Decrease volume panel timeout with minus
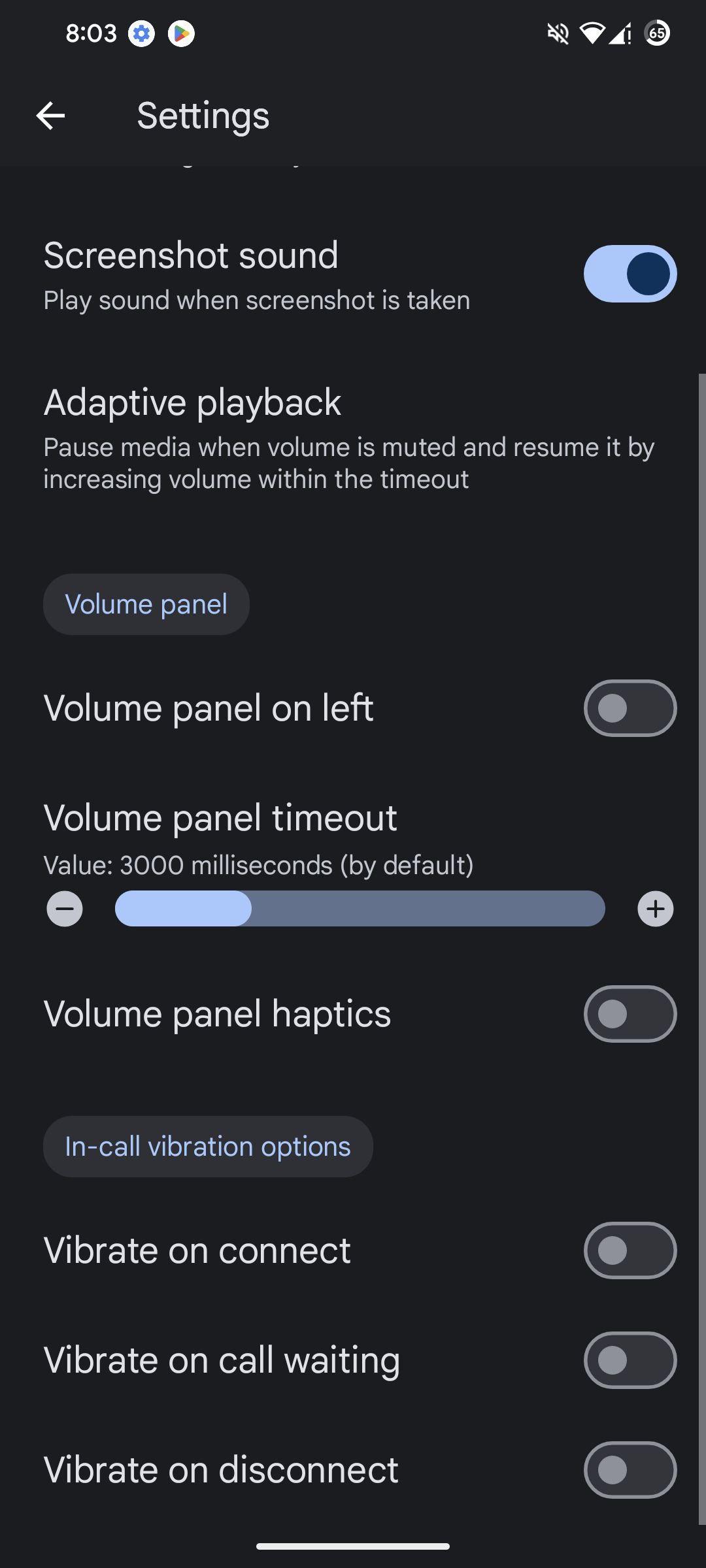The height and width of the screenshot is (1568, 706). pos(65,909)
